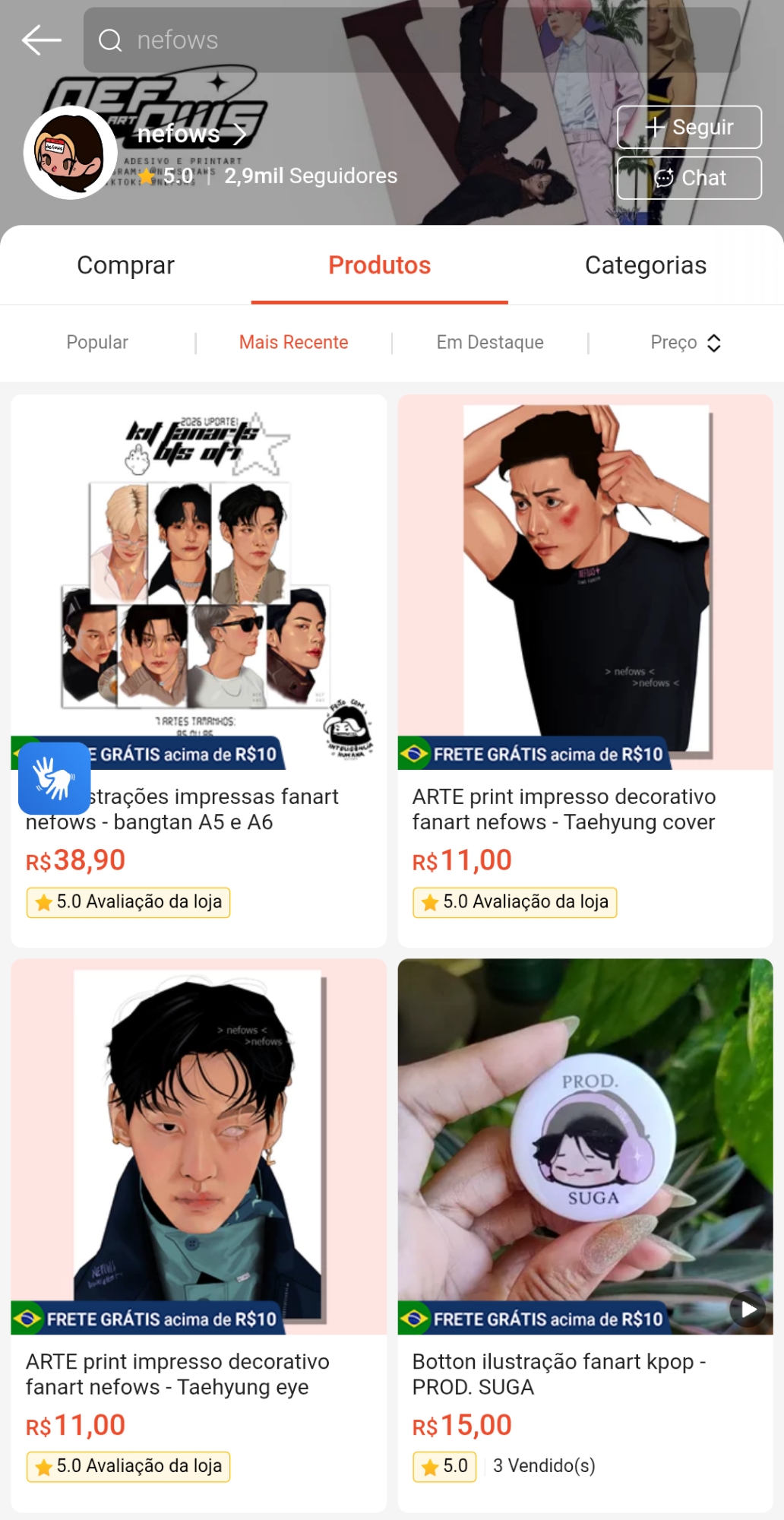
Task: Tap the nefows search field
Action: pyautogui.click(x=410, y=40)
